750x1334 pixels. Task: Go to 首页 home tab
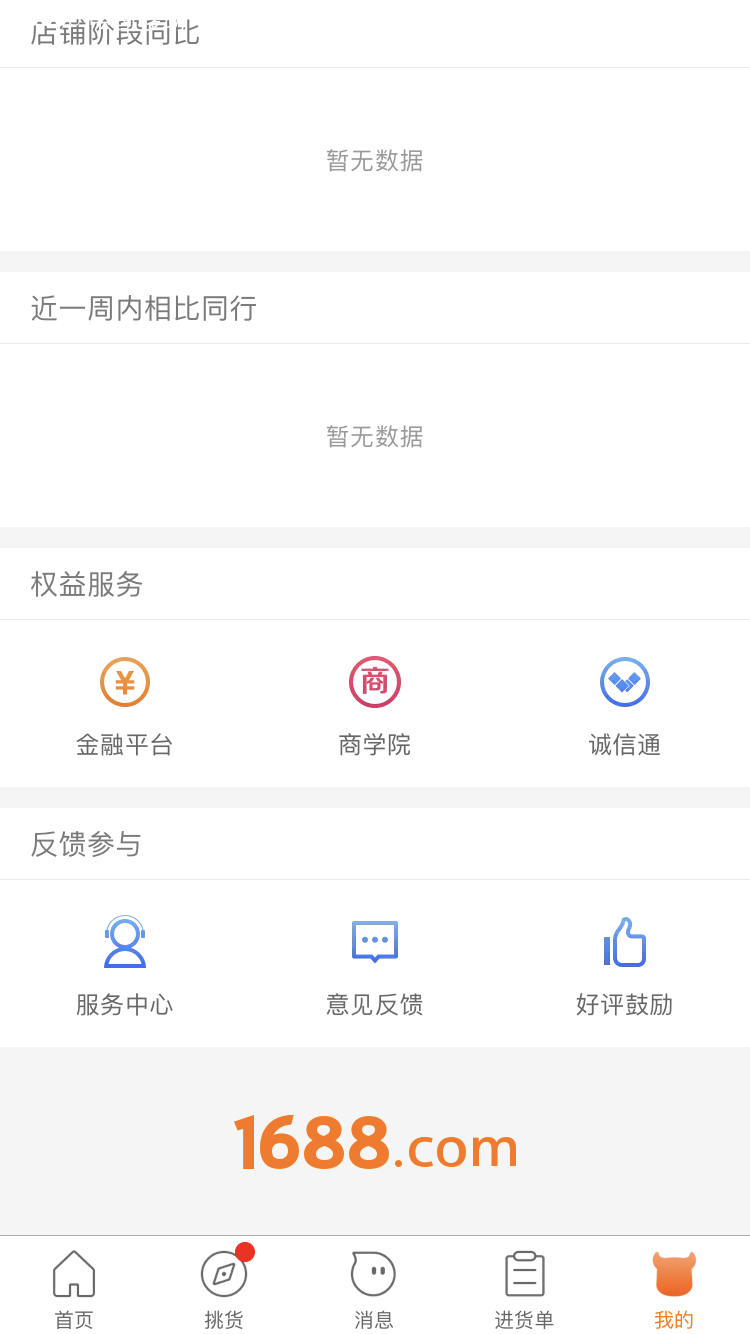coord(74,1290)
